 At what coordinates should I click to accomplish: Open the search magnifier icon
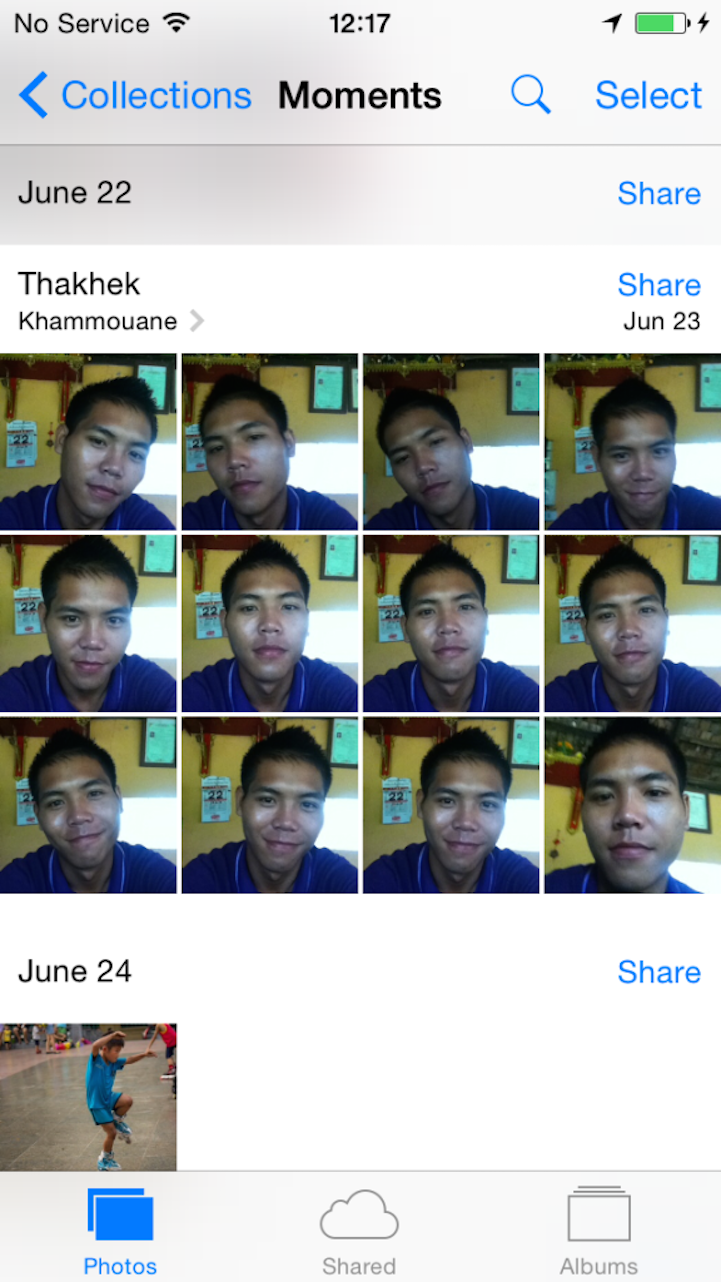tap(530, 95)
